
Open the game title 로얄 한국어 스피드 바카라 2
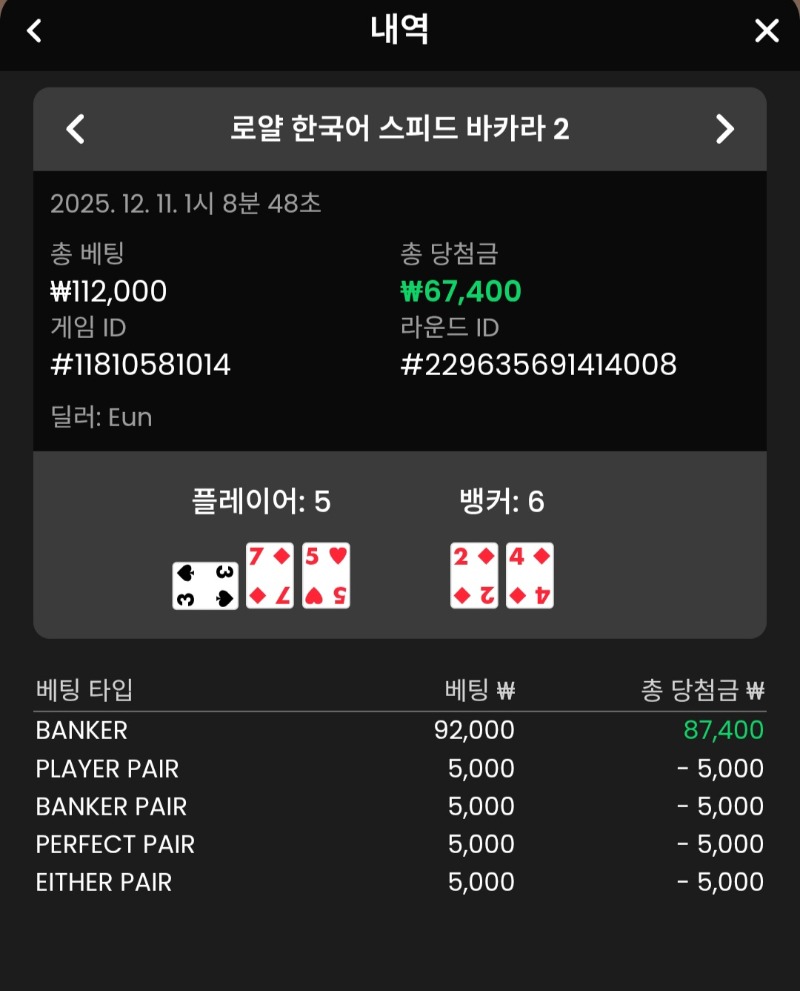(399, 130)
